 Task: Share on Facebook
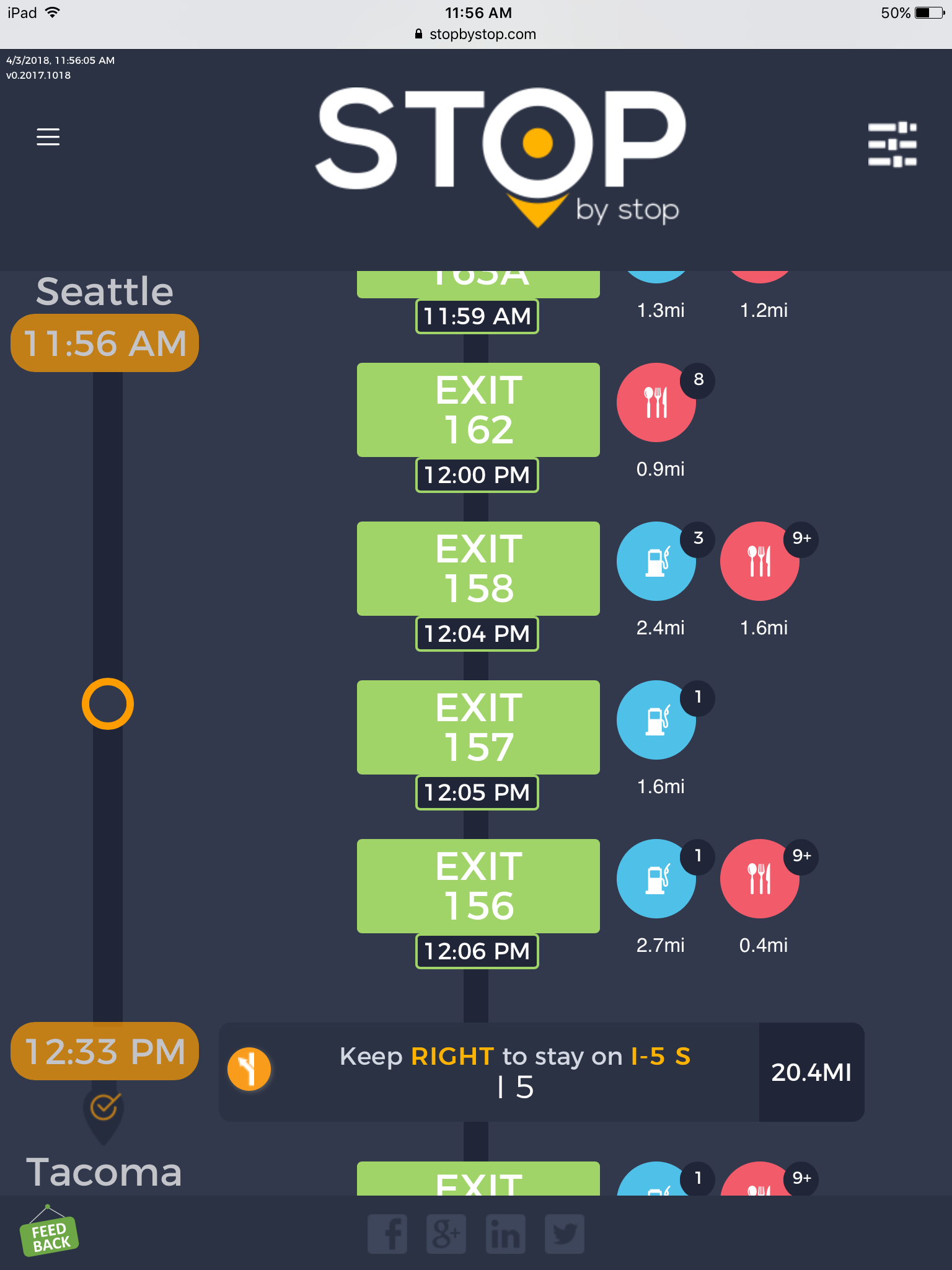pos(387,1234)
